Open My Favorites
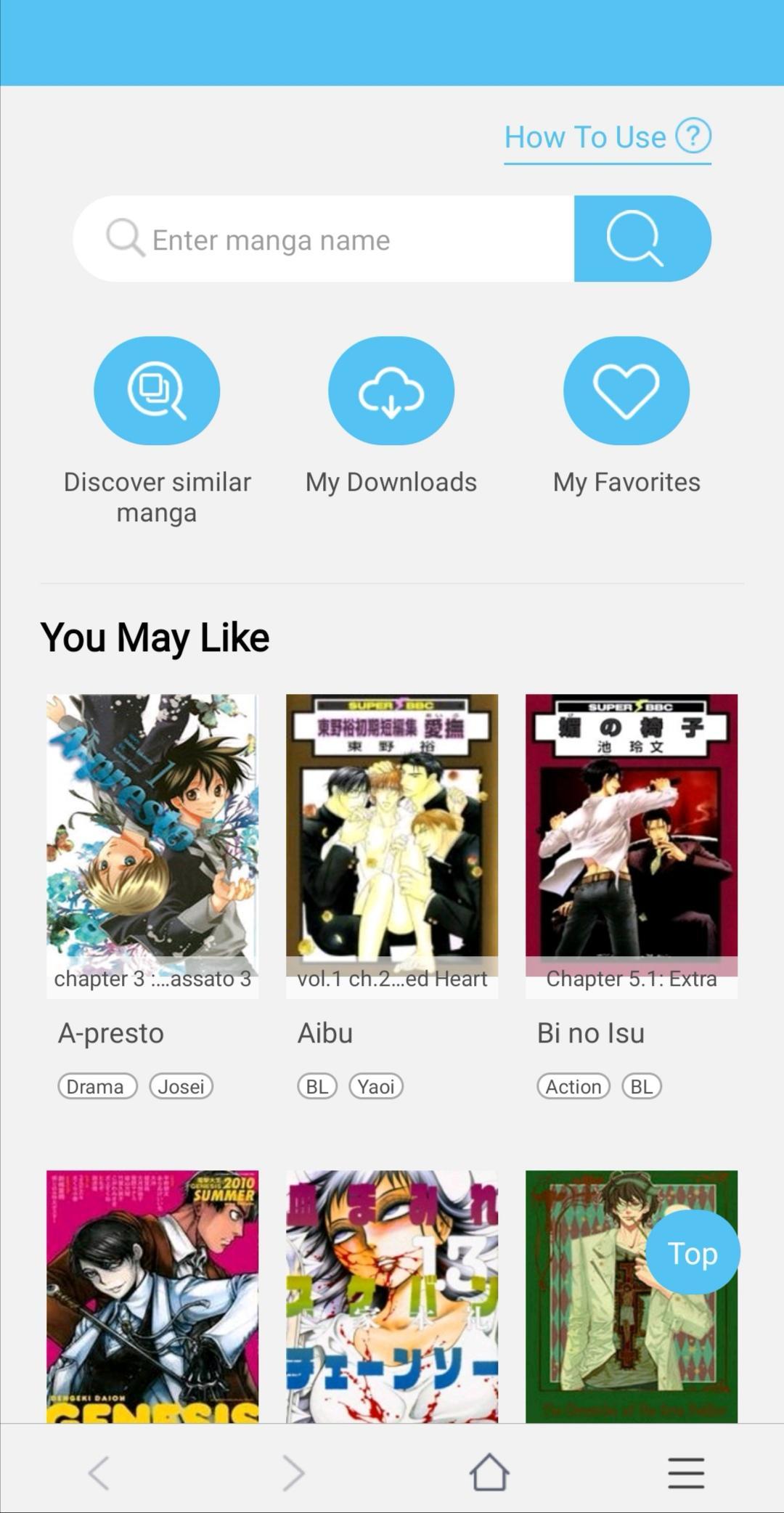The image size is (784, 1513). [x=626, y=390]
